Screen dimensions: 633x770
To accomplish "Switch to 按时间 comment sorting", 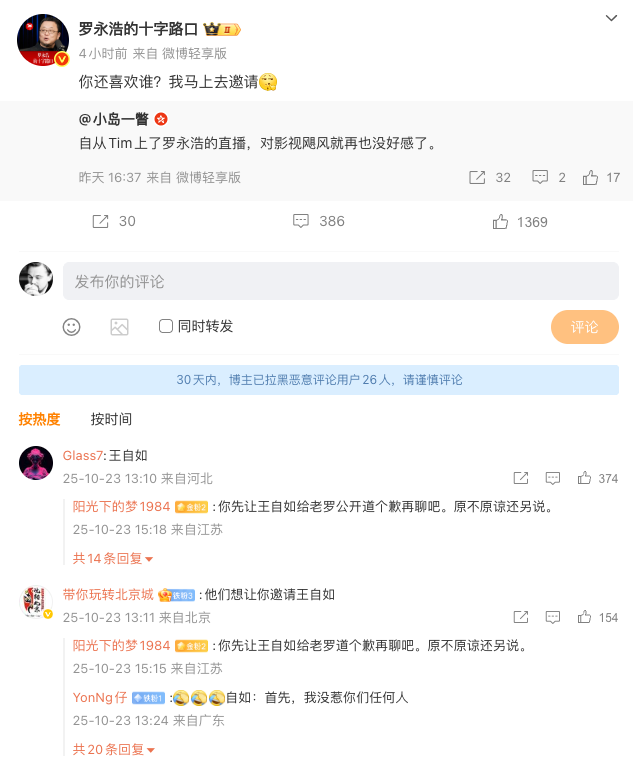I will point(111,419).
